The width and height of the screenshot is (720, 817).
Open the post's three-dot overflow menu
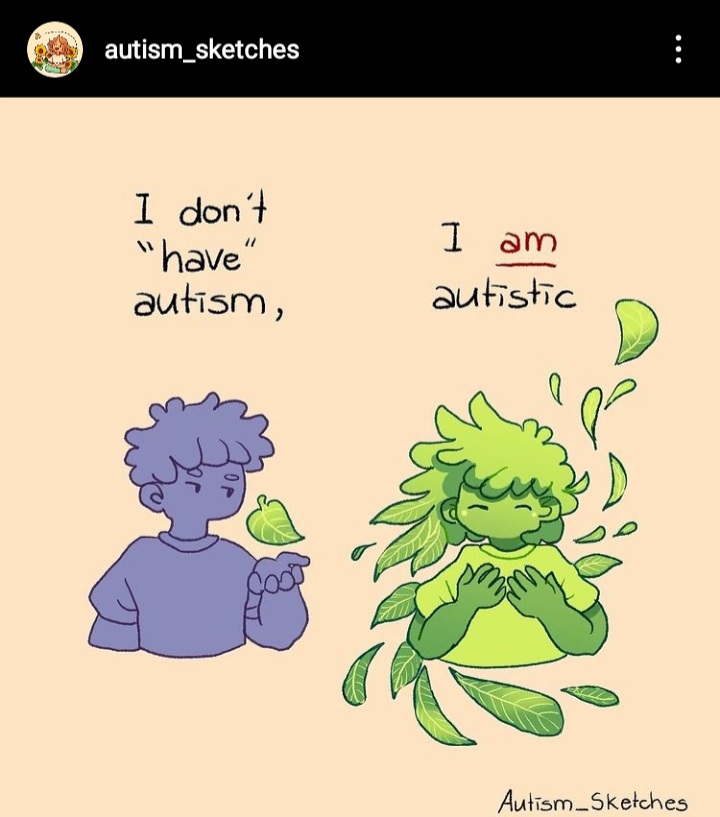click(x=678, y=49)
